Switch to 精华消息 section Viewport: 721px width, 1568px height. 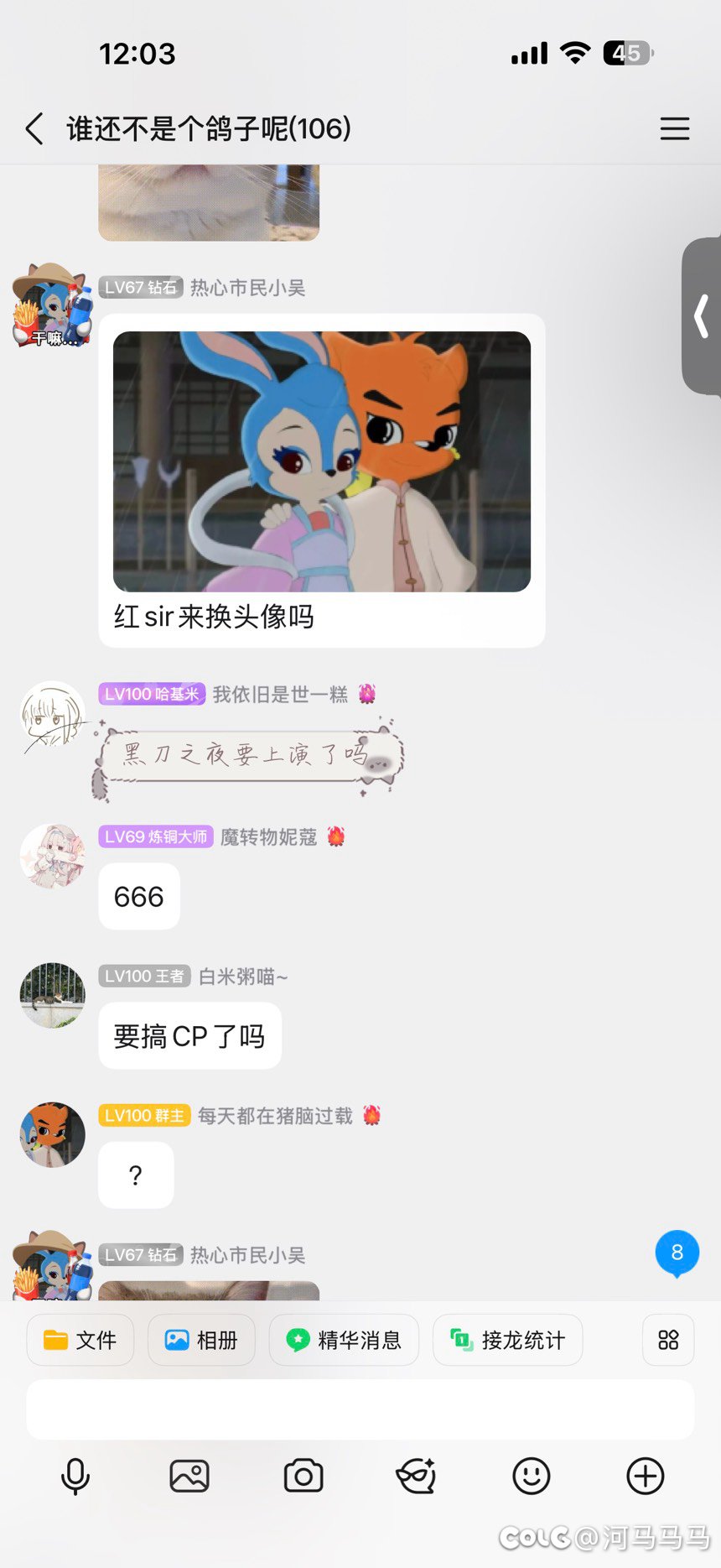pyautogui.click(x=343, y=1340)
